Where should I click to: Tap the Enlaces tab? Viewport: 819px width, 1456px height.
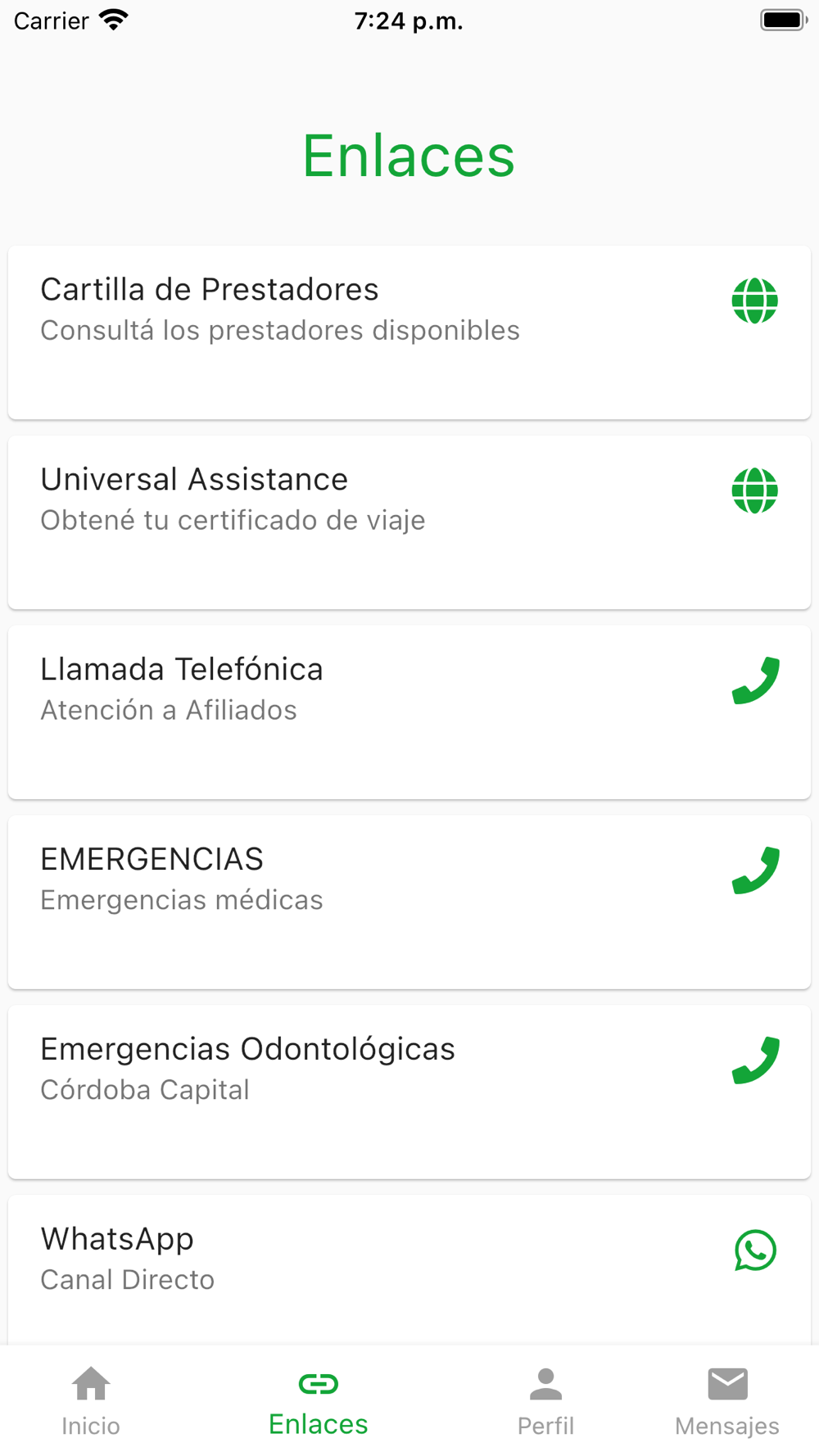[x=319, y=1401]
